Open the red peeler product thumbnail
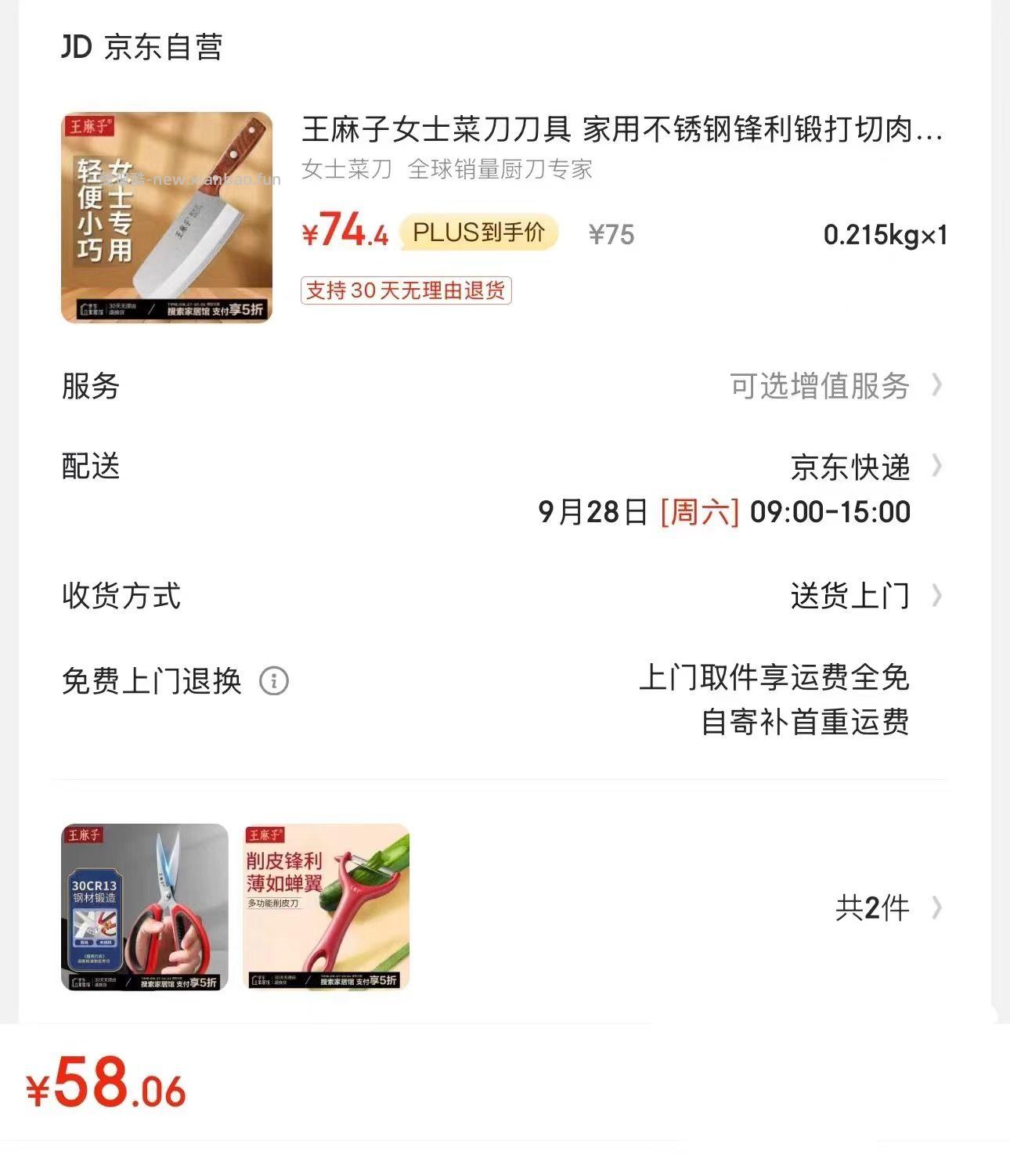The width and height of the screenshot is (1010, 1176). (x=326, y=907)
